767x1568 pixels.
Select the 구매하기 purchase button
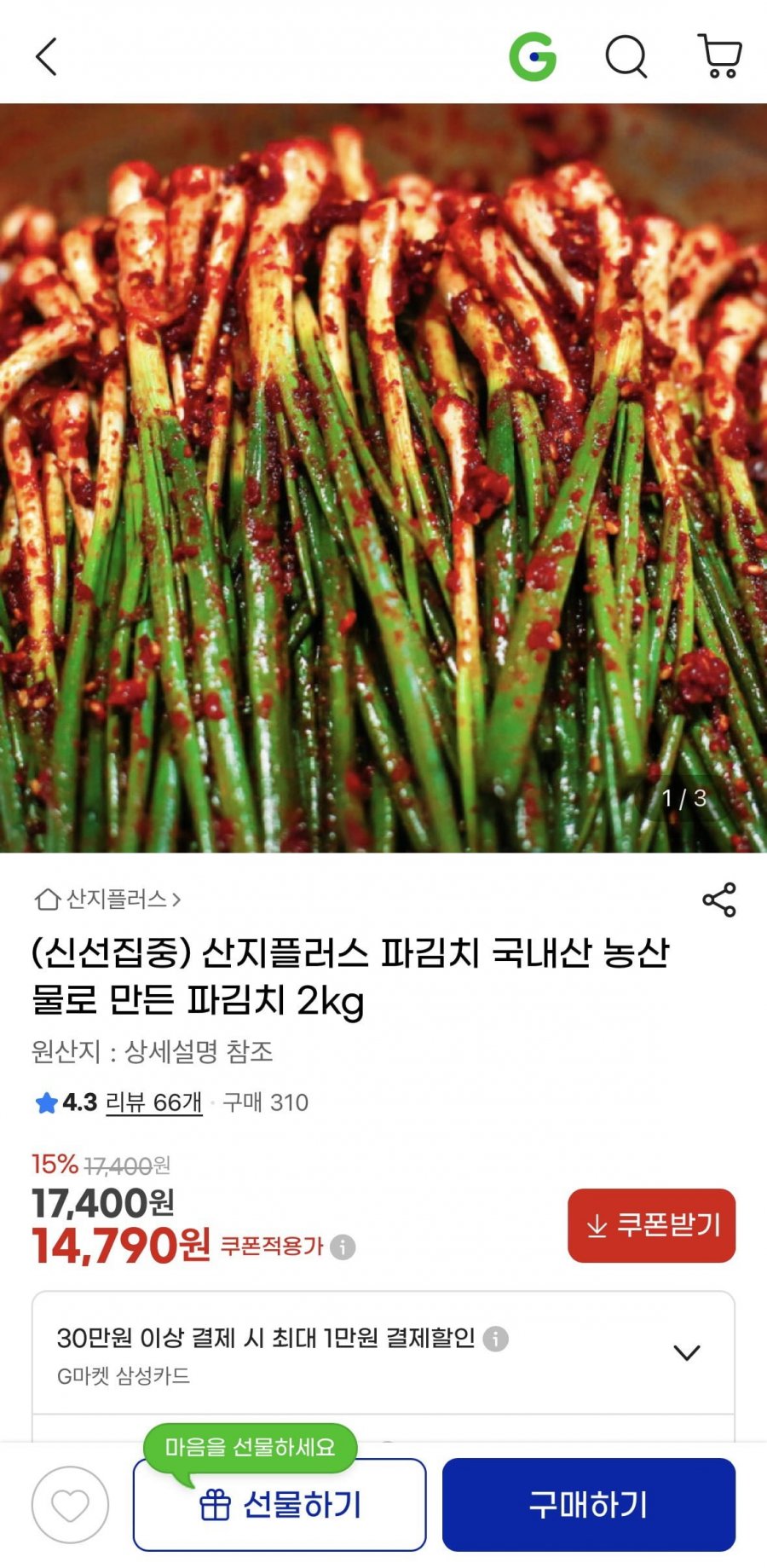590,1504
